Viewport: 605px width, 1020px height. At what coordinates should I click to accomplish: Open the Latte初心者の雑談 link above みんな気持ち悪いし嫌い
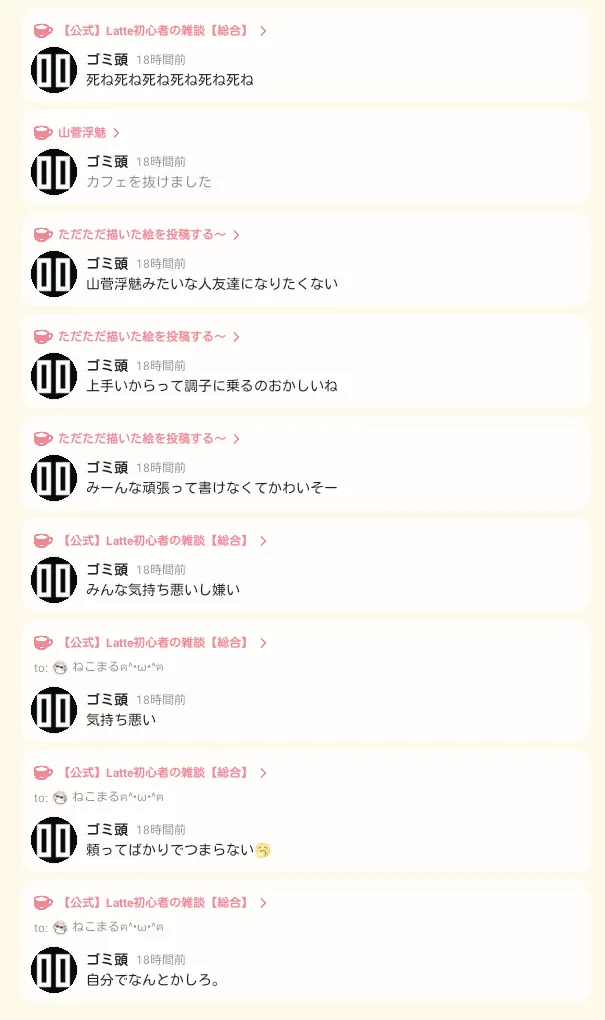pos(150,541)
